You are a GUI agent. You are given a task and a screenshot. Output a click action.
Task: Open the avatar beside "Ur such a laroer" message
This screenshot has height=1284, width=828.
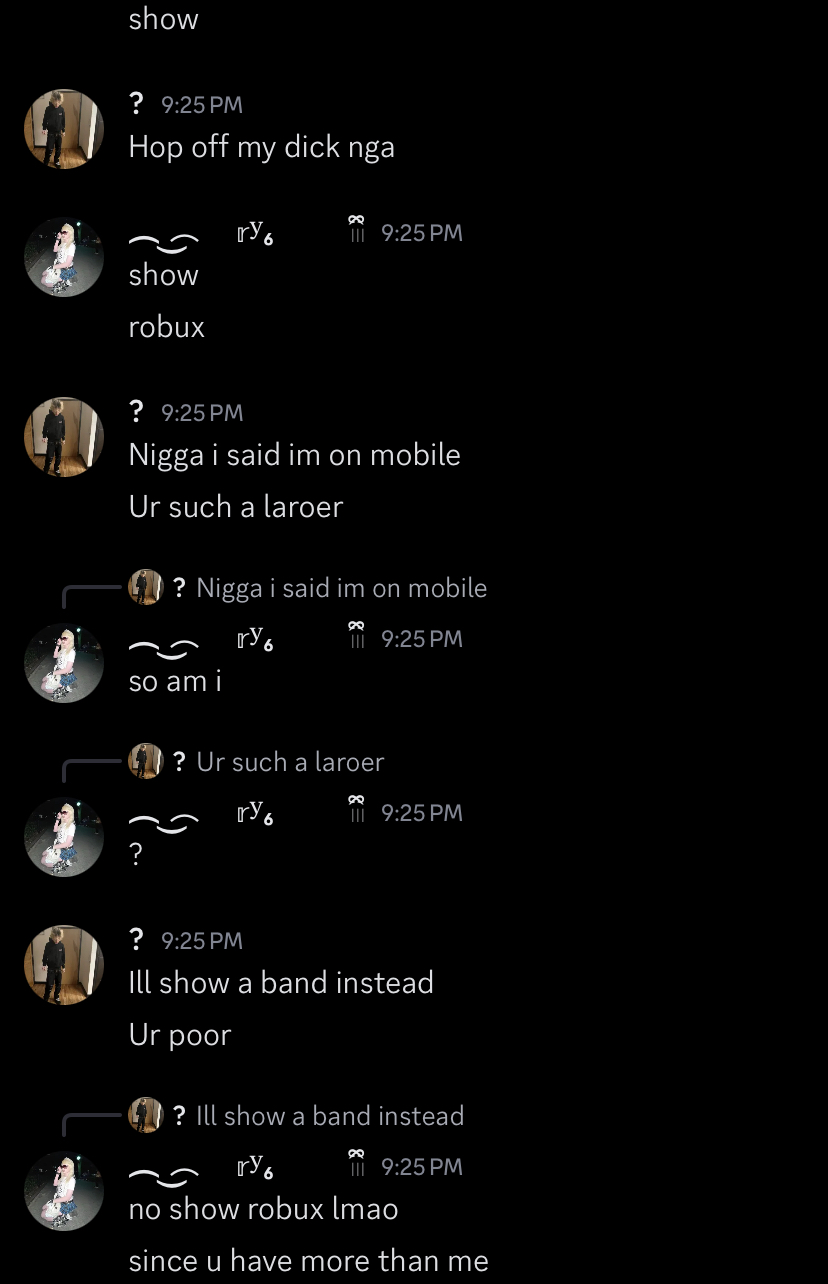(64, 437)
